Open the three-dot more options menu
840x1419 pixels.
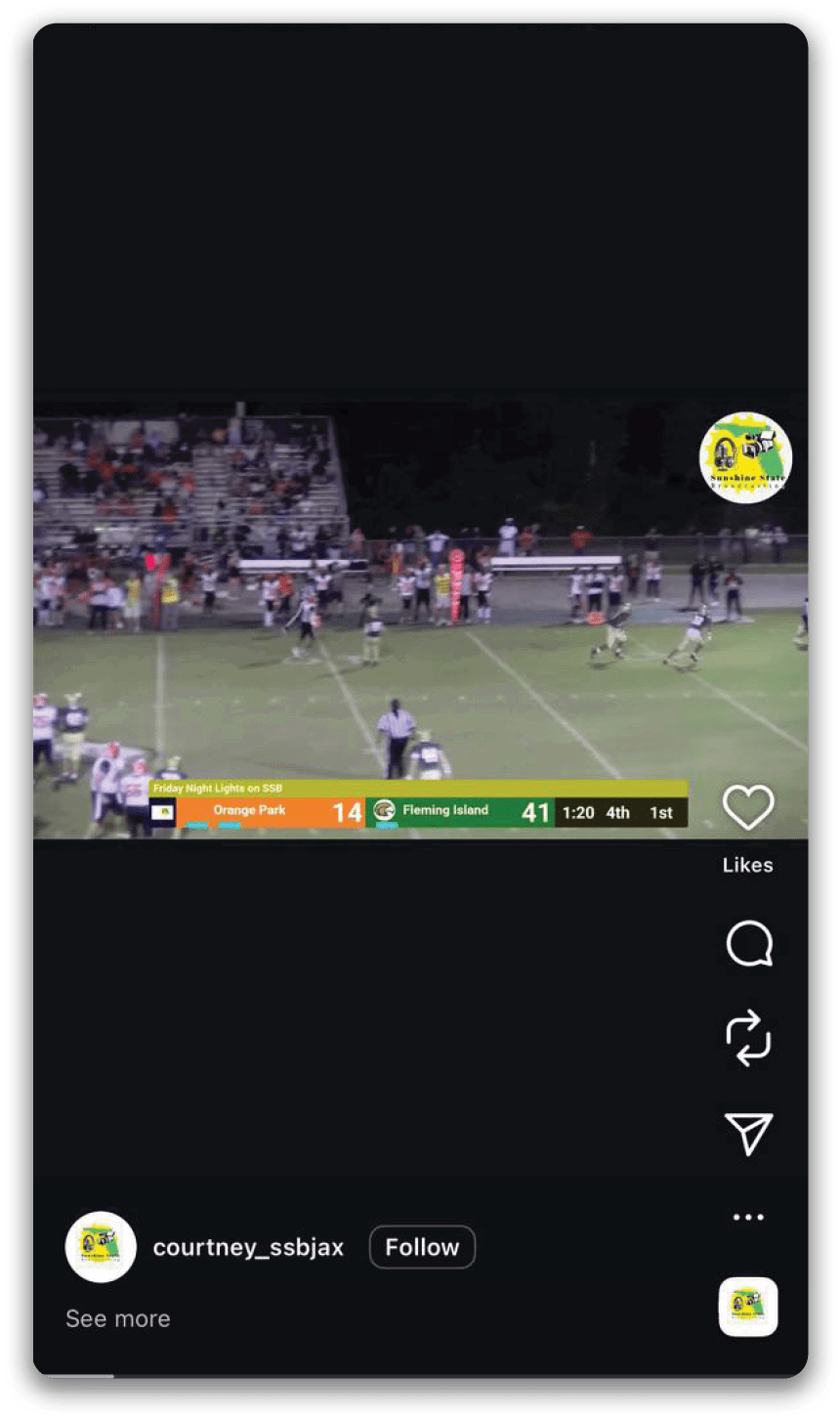pos(748,1217)
